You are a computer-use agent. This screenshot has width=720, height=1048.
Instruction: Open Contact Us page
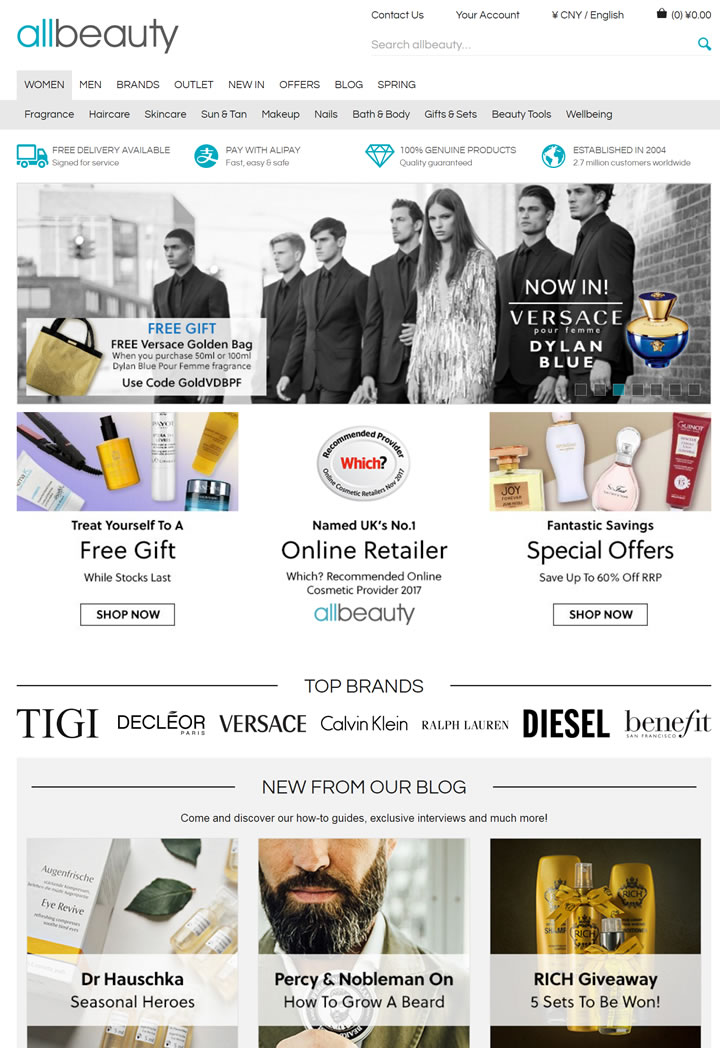coord(397,15)
